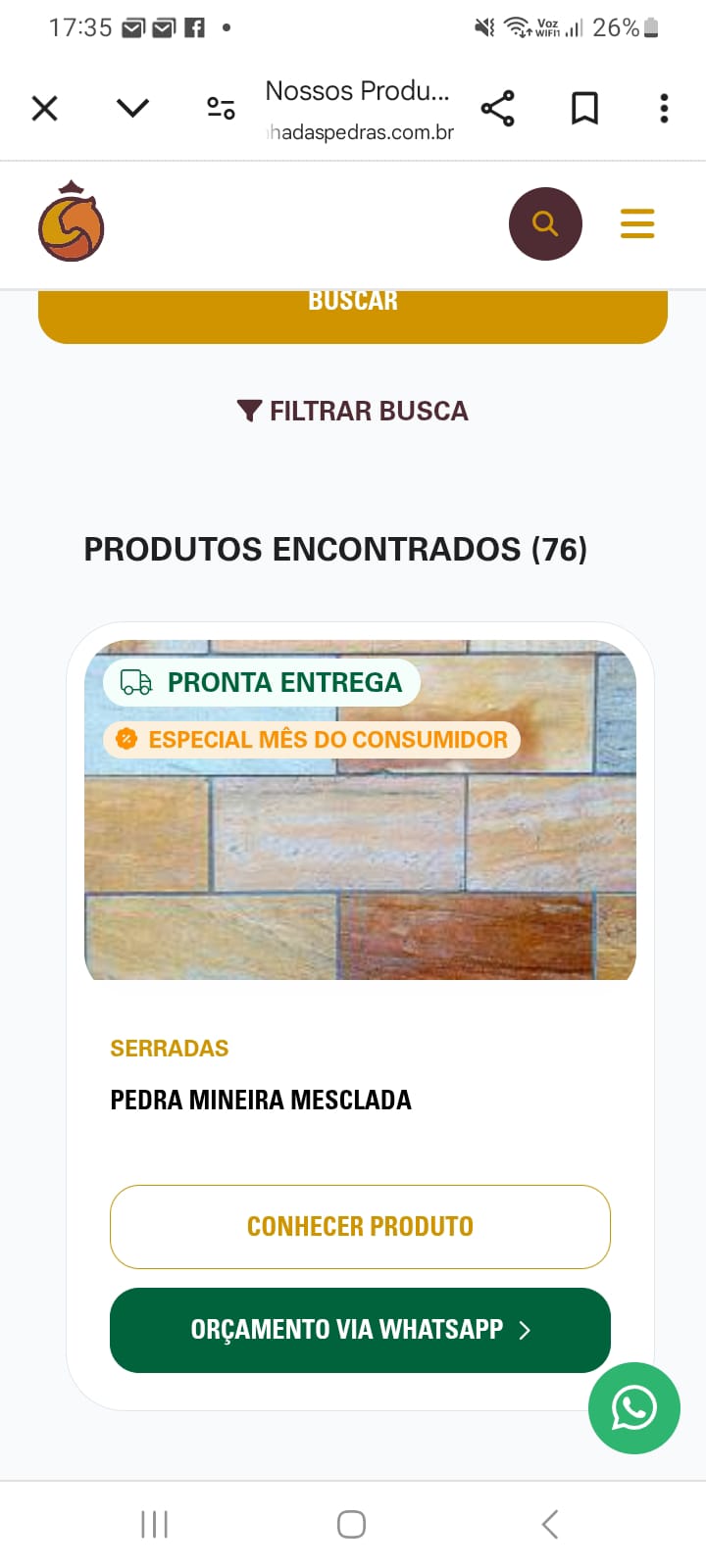Tap the floating WhatsApp chat icon
706x1568 pixels.
click(633, 1408)
